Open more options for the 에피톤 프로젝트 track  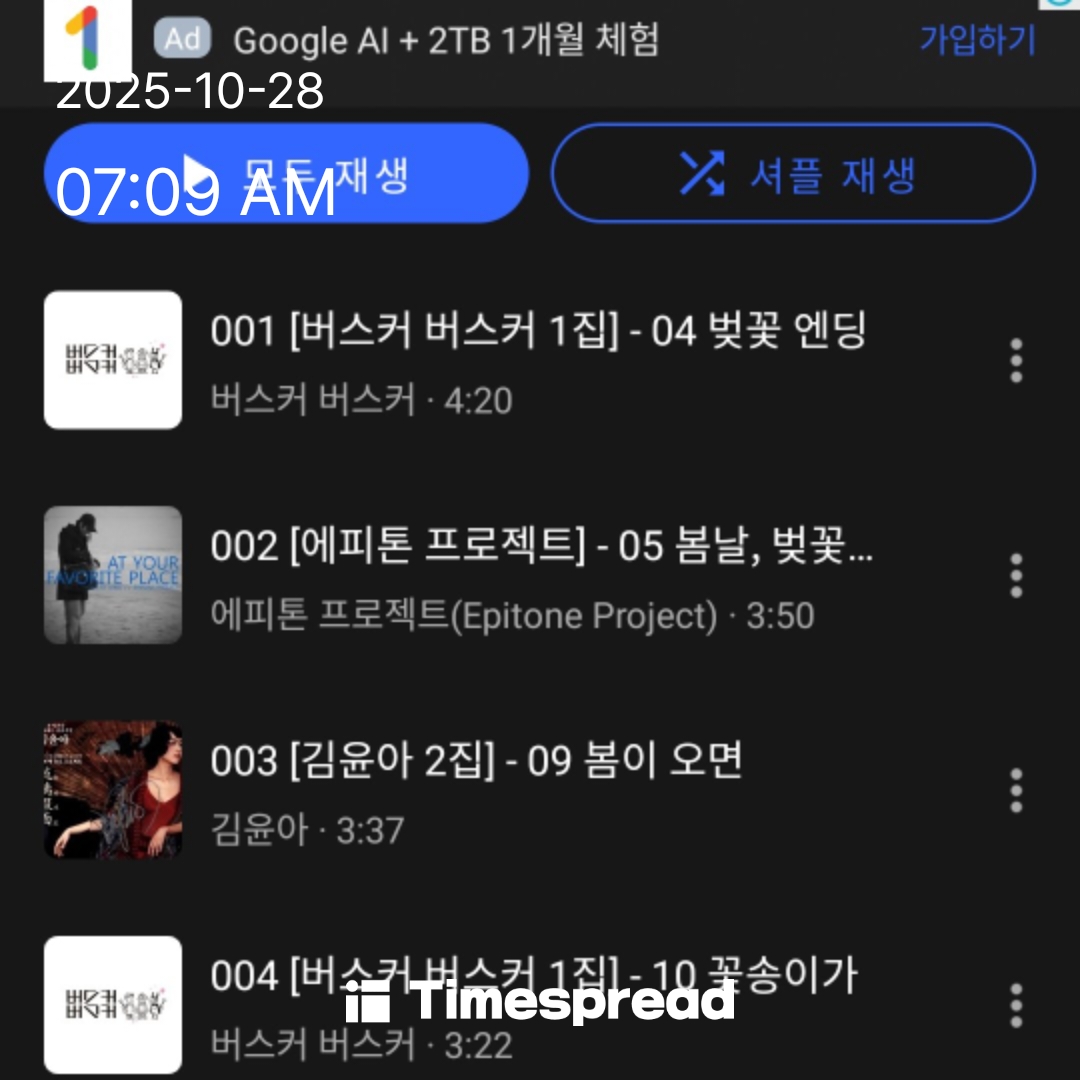point(1016,576)
